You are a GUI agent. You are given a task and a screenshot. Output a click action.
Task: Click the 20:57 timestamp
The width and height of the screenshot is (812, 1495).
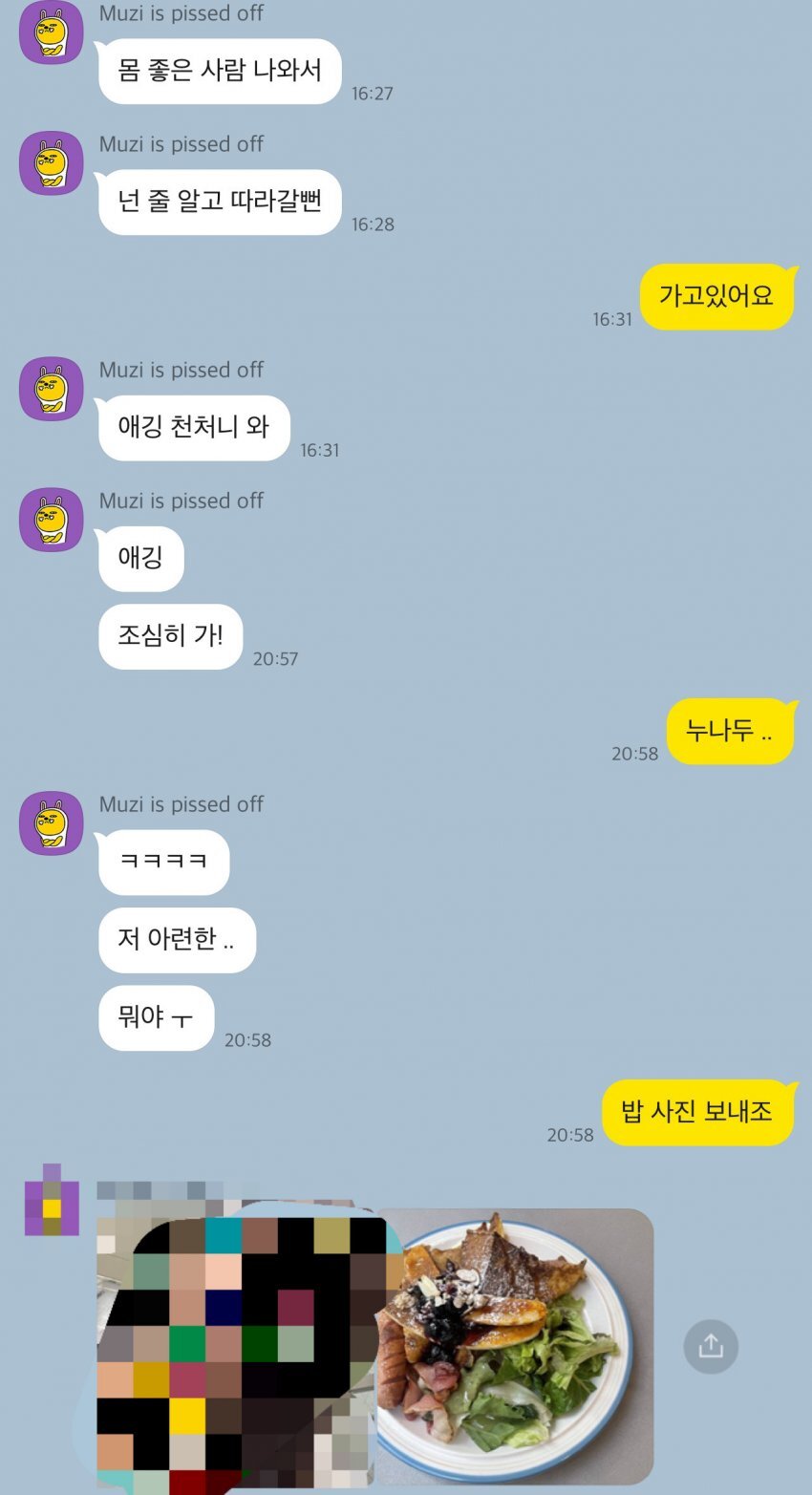273,658
